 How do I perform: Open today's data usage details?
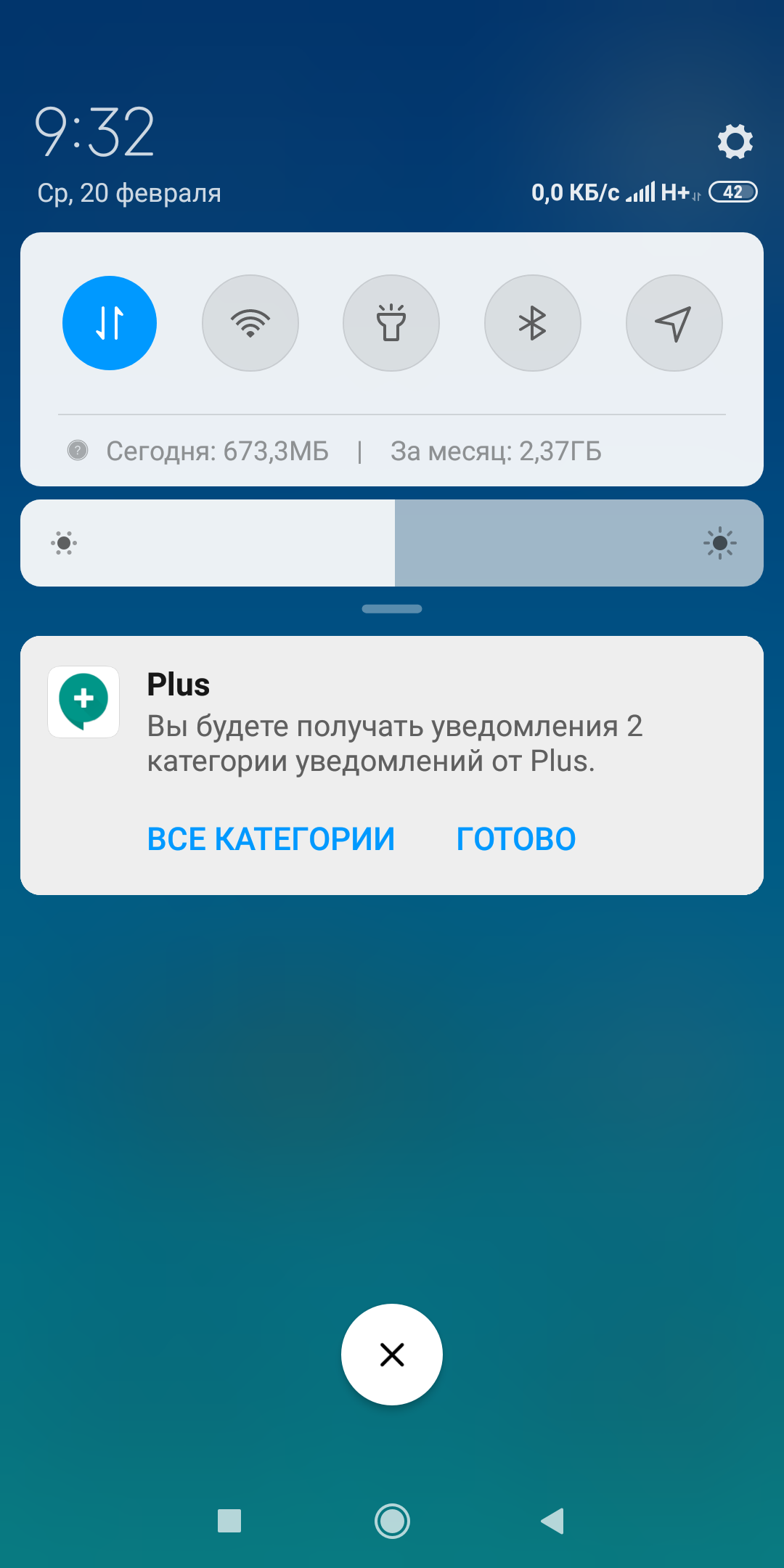(217, 452)
